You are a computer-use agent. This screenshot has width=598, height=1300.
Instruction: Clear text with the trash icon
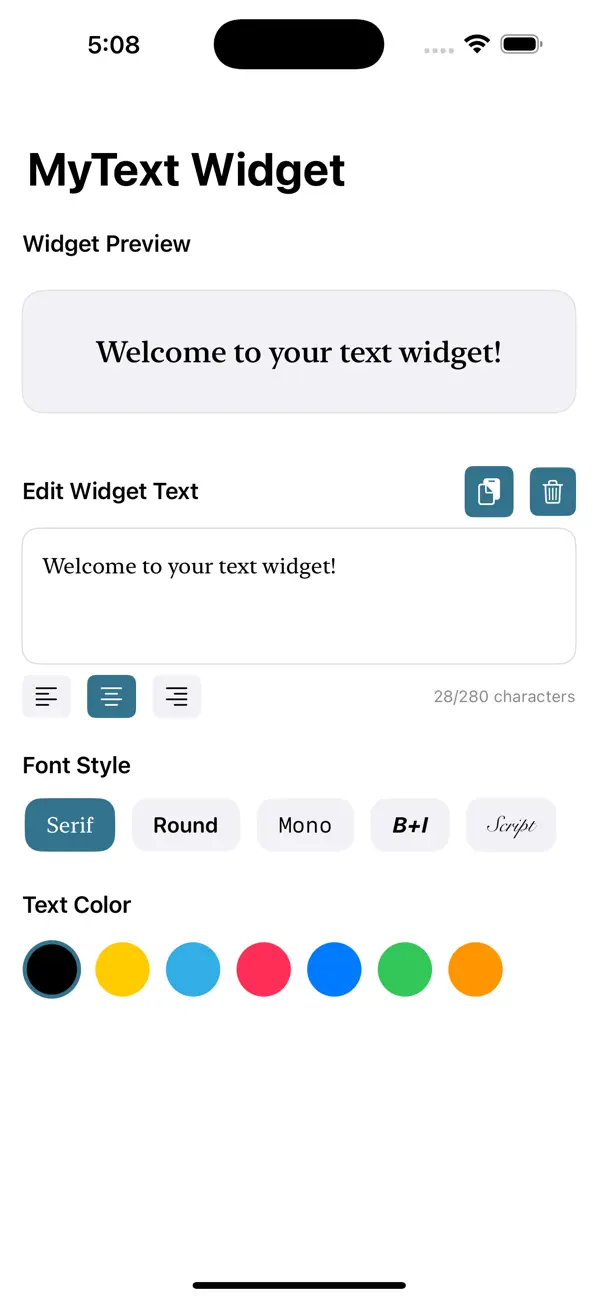click(553, 492)
